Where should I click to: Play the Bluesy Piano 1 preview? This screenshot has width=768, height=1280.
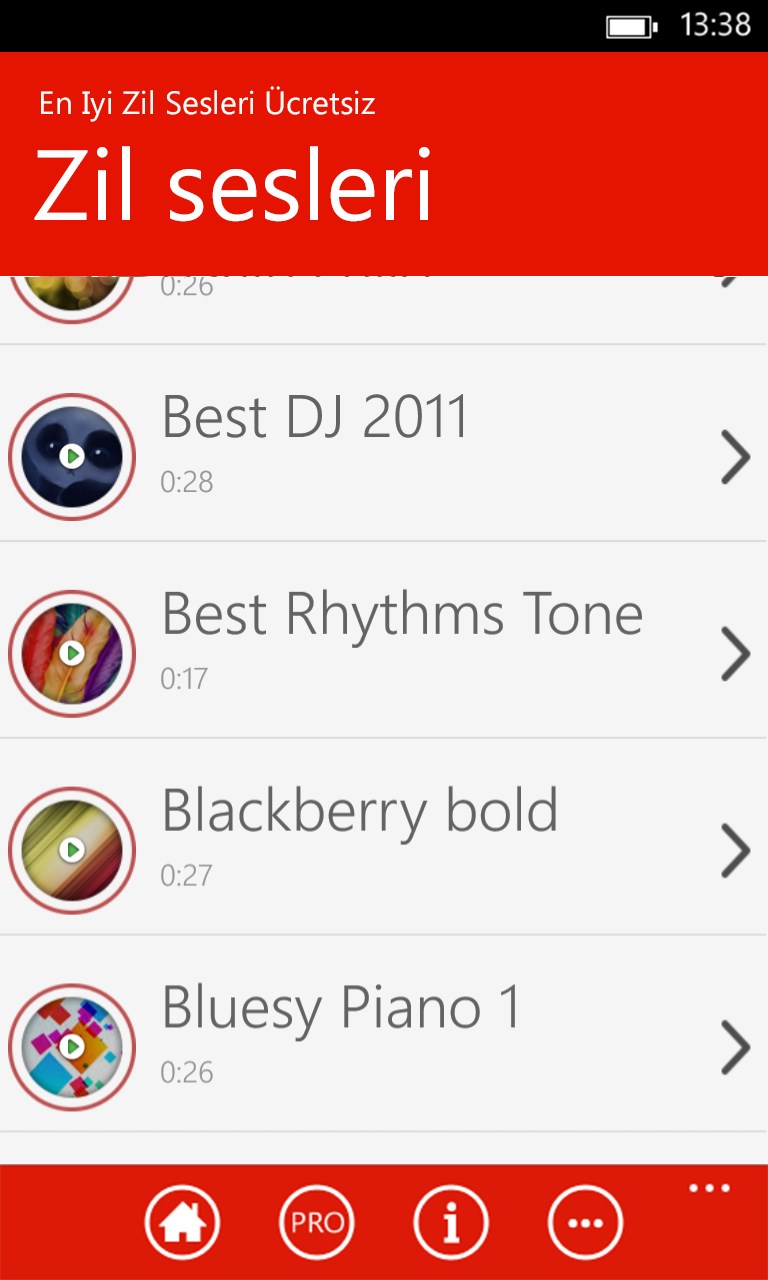(72, 1048)
